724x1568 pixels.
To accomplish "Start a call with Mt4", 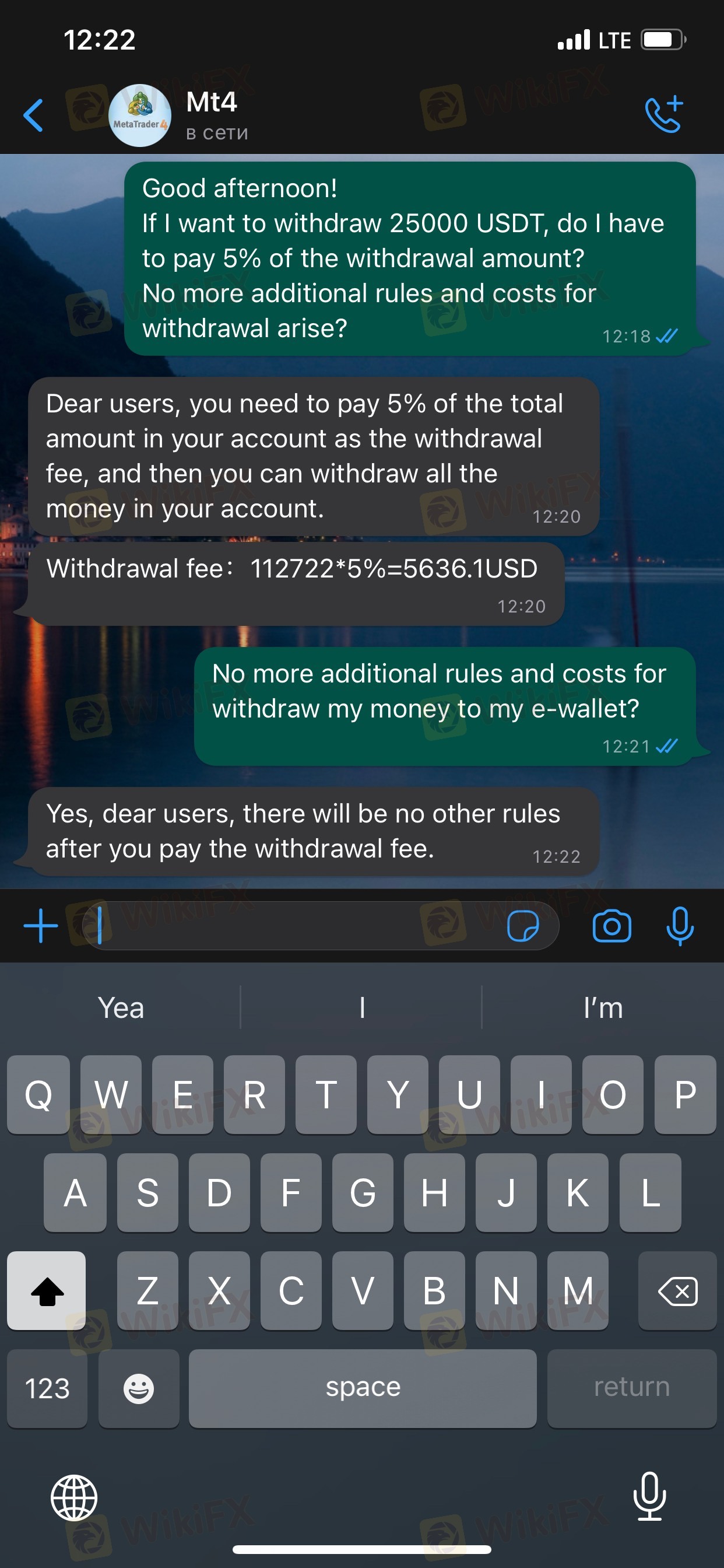I will tap(664, 114).
